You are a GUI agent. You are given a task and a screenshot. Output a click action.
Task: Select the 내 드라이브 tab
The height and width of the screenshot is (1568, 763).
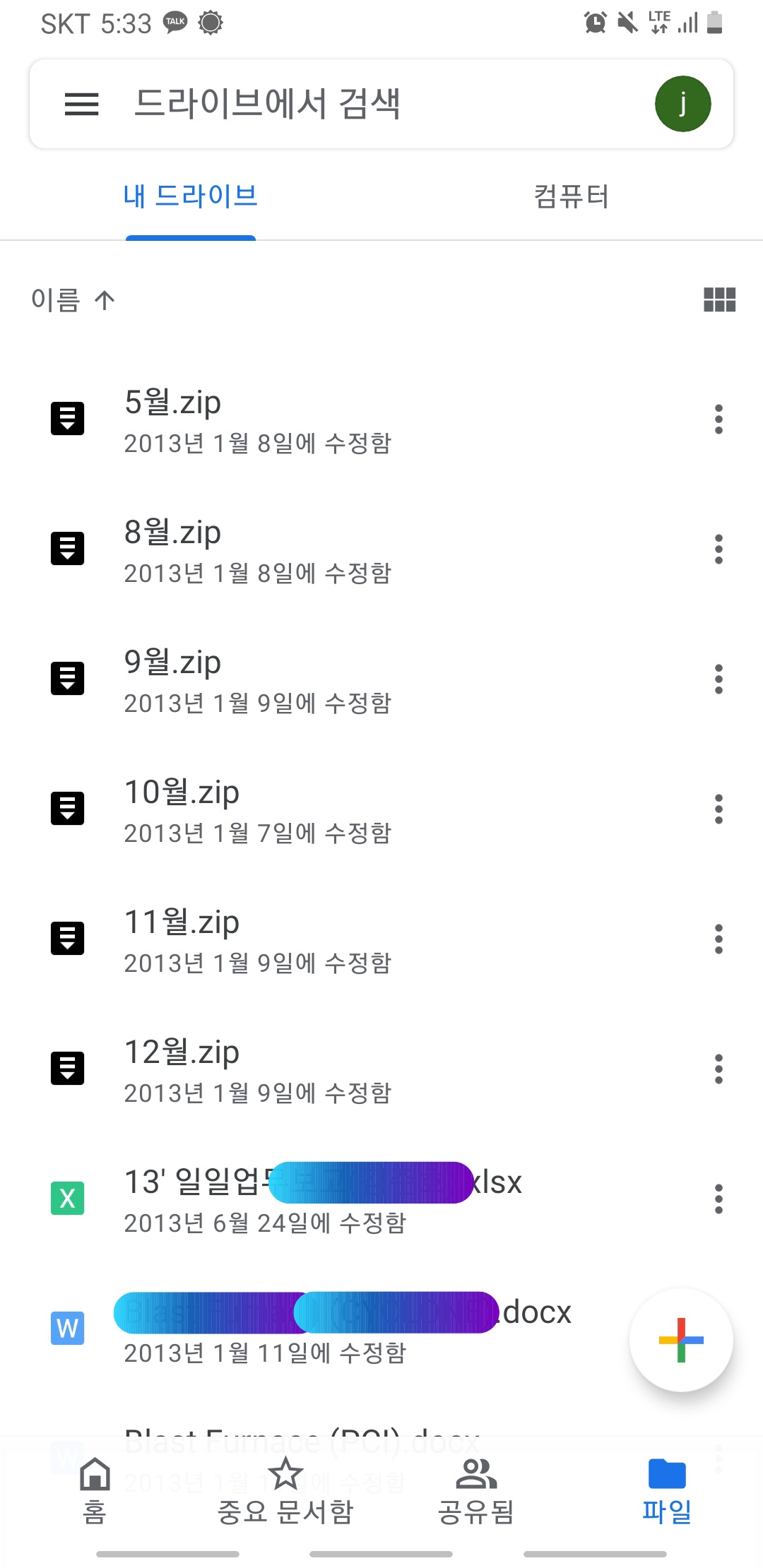[x=191, y=196]
